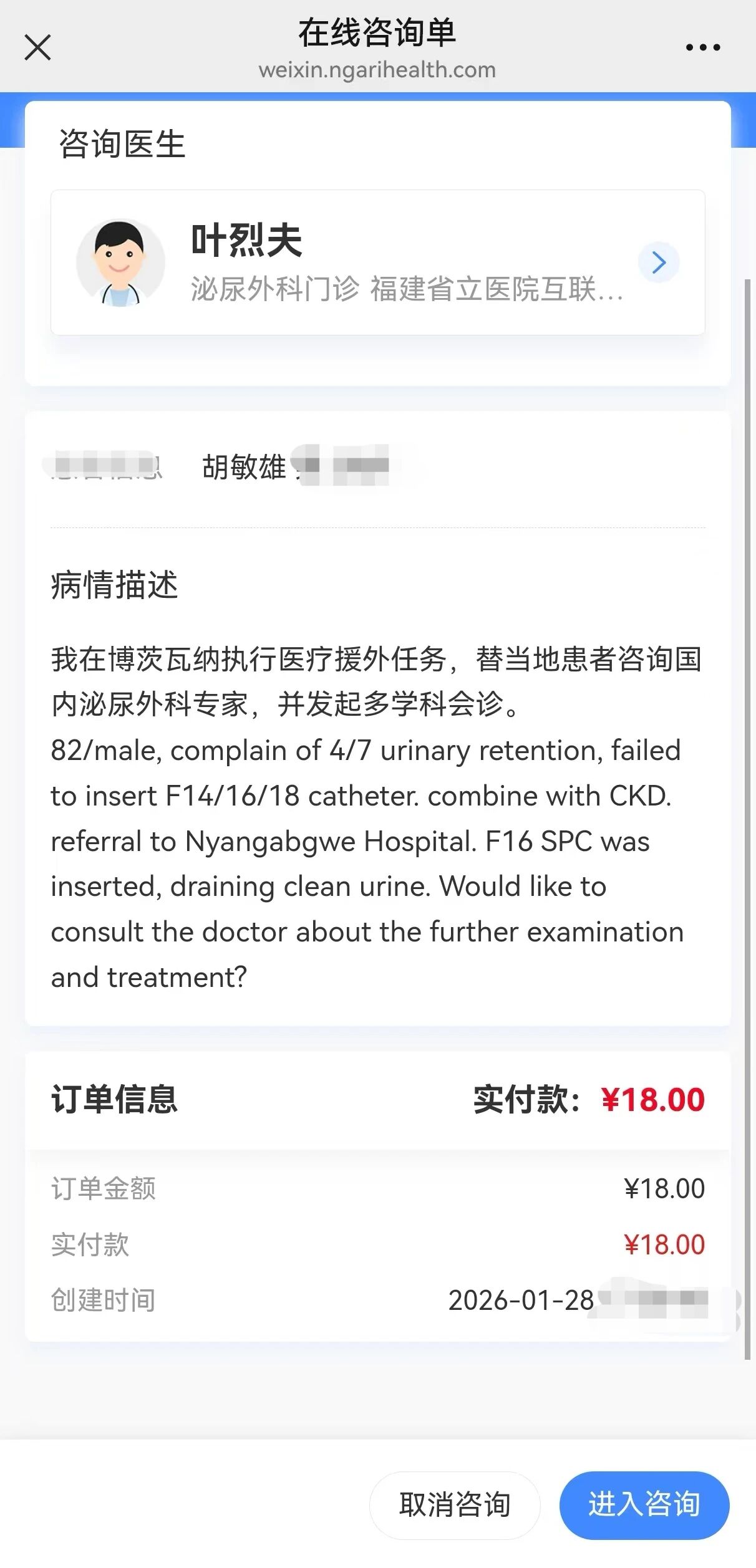This screenshot has height=1568, width=756.
Task: Enter the consultation via 进入咨询
Action: click(644, 1504)
